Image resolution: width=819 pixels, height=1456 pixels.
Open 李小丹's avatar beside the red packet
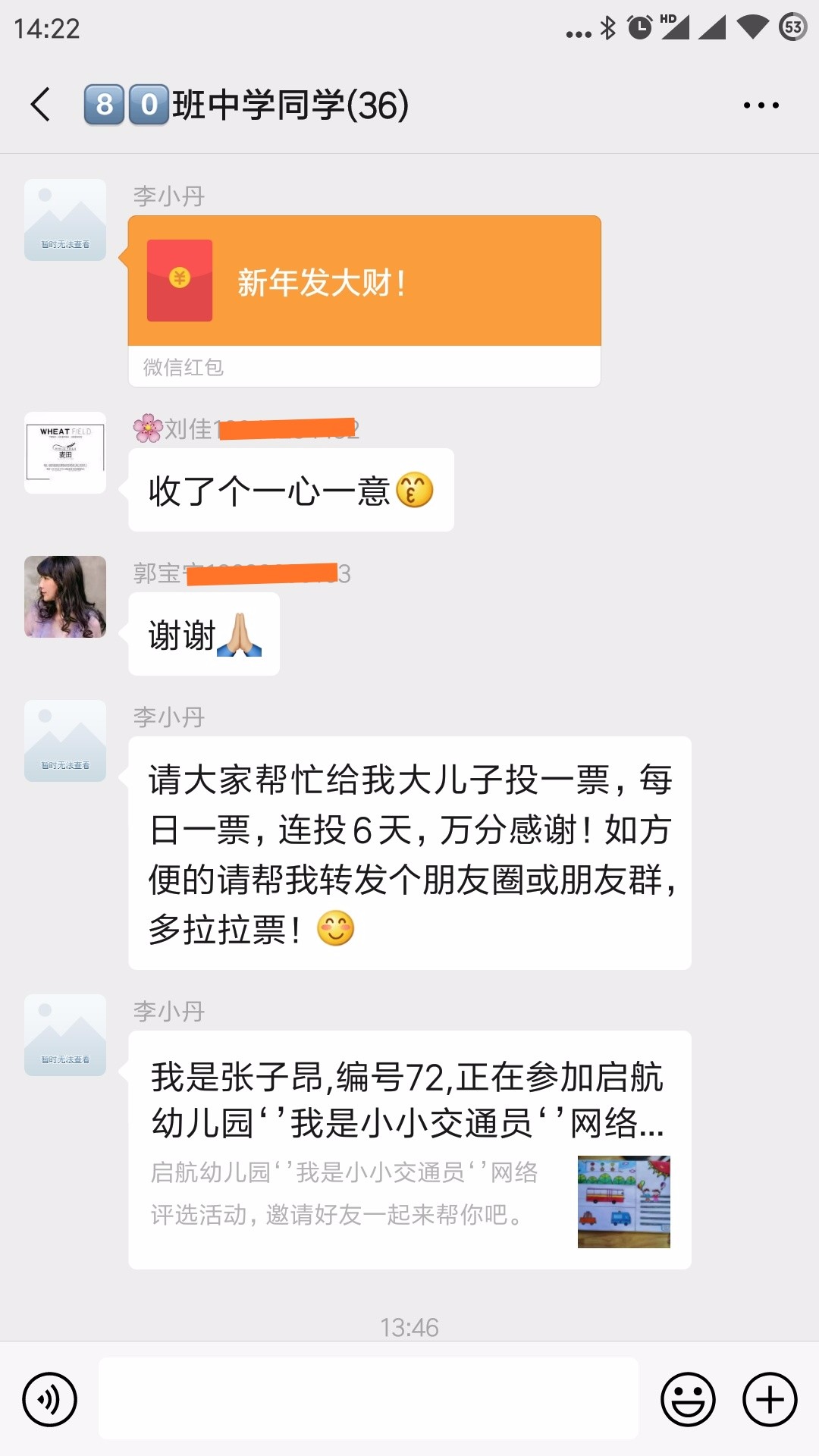(65, 220)
